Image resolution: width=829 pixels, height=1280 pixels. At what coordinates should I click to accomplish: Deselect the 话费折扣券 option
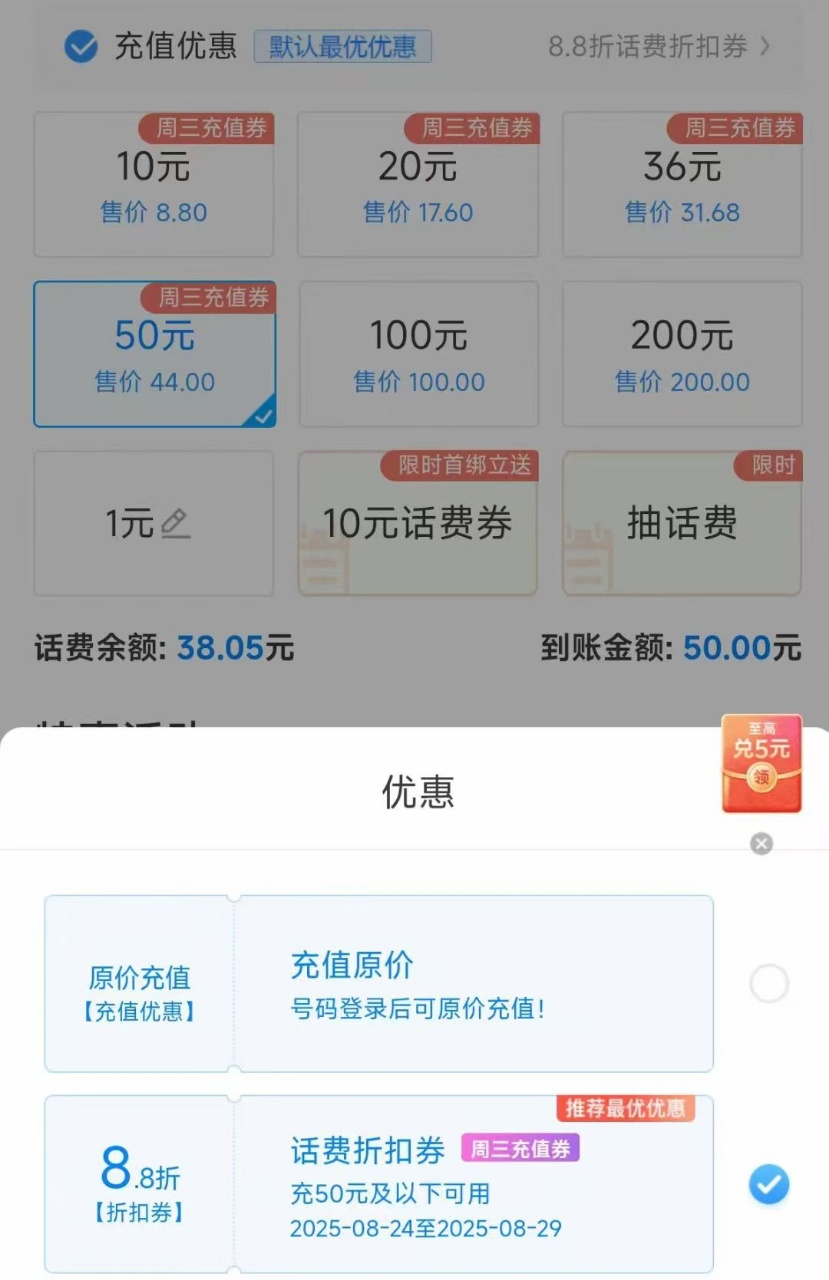(768, 1186)
